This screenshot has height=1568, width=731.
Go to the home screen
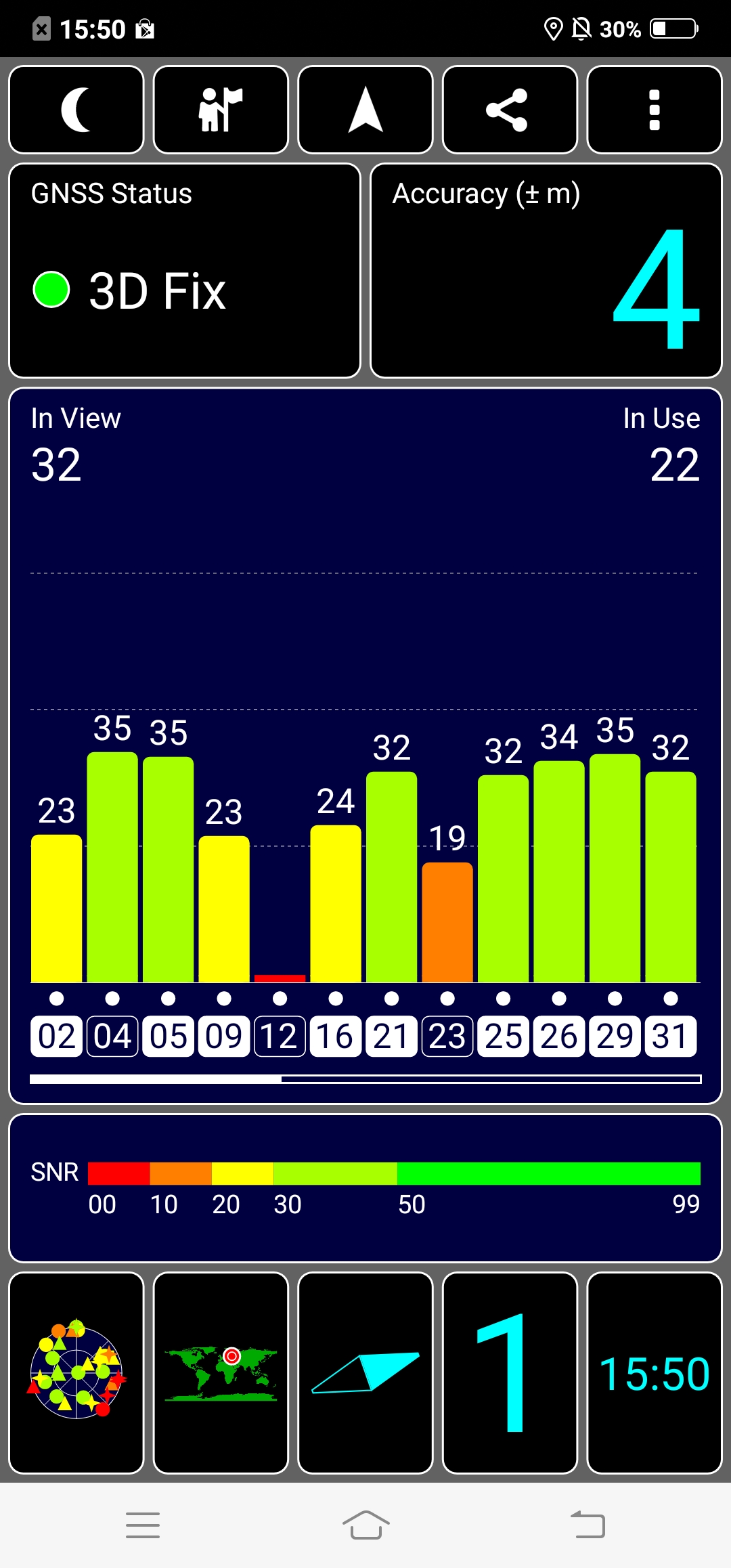[x=365, y=1525]
